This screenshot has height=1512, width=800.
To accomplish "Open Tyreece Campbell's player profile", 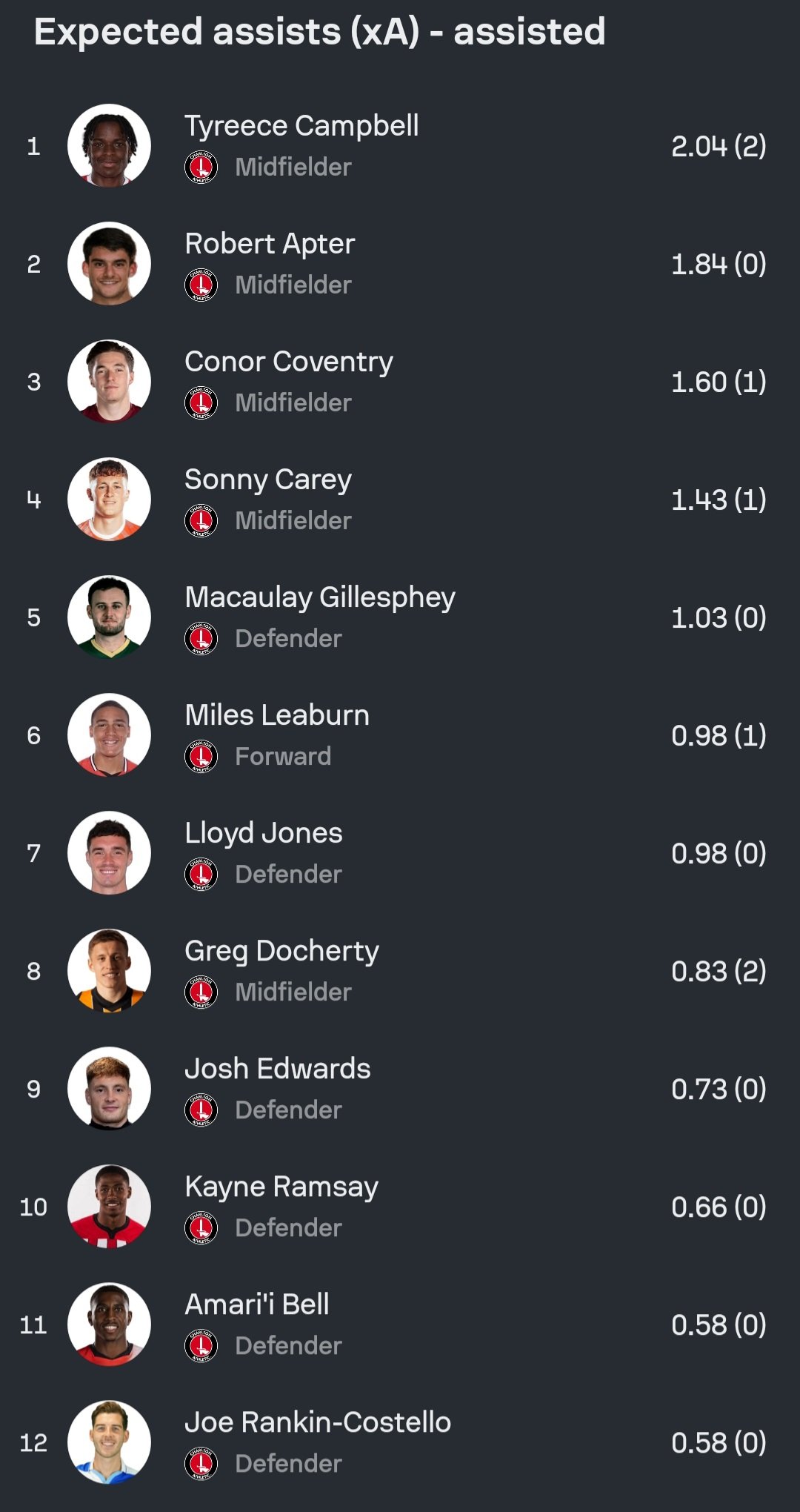I will 301,127.
